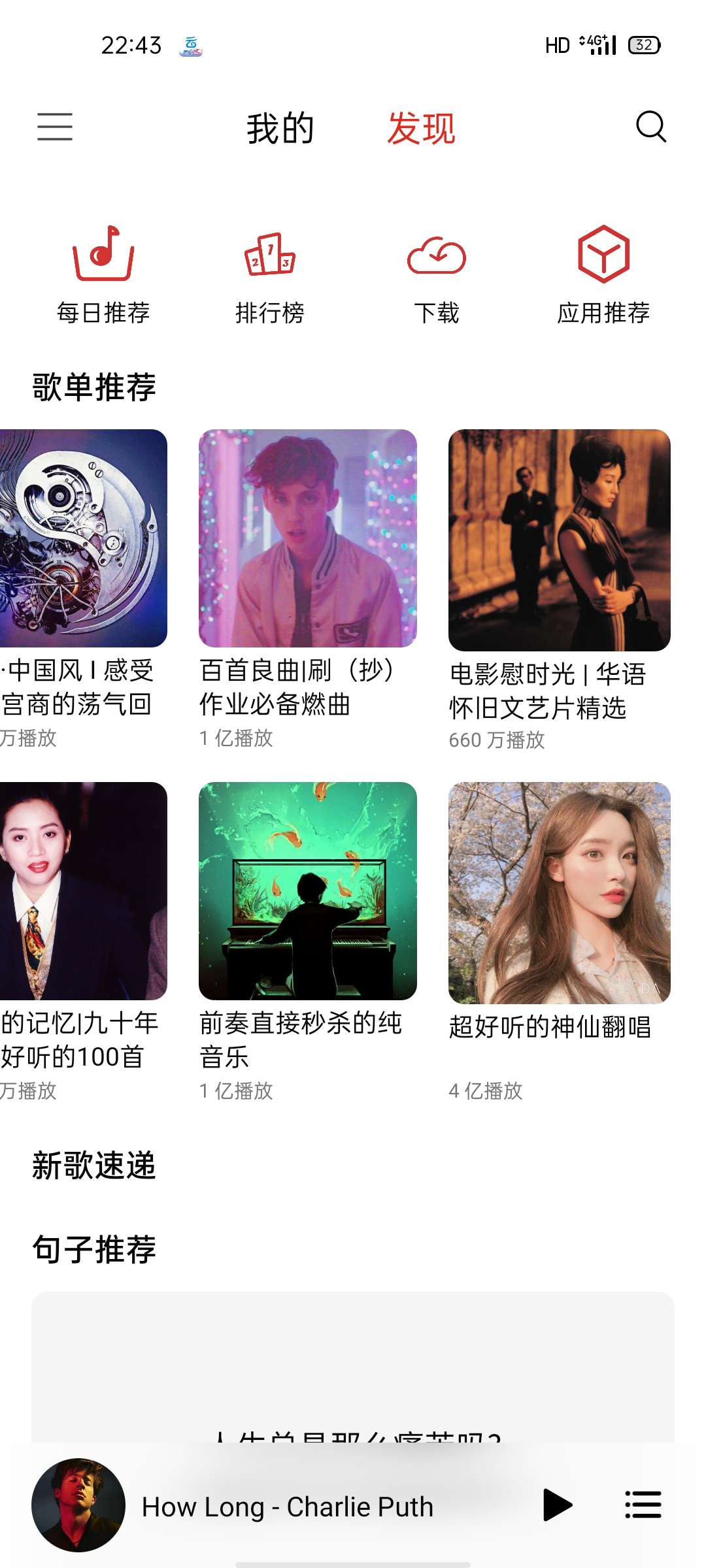Open the 中国风 playlist
This screenshot has height=1568, width=706.
[x=83, y=538]
